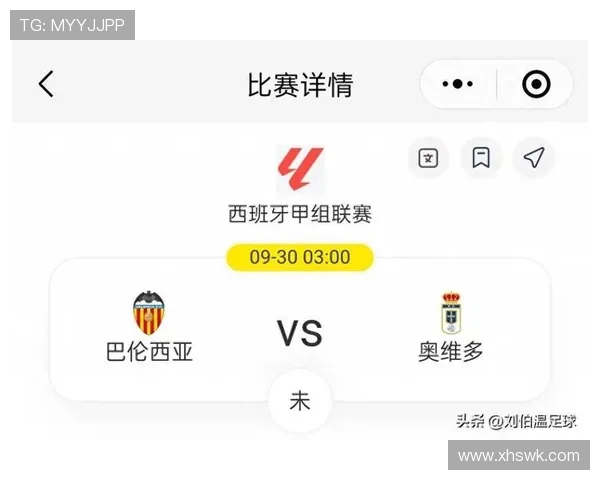Screen dimensions: 600x480
Task: Close the mini program with the circle button
Action: coord(537,84)
